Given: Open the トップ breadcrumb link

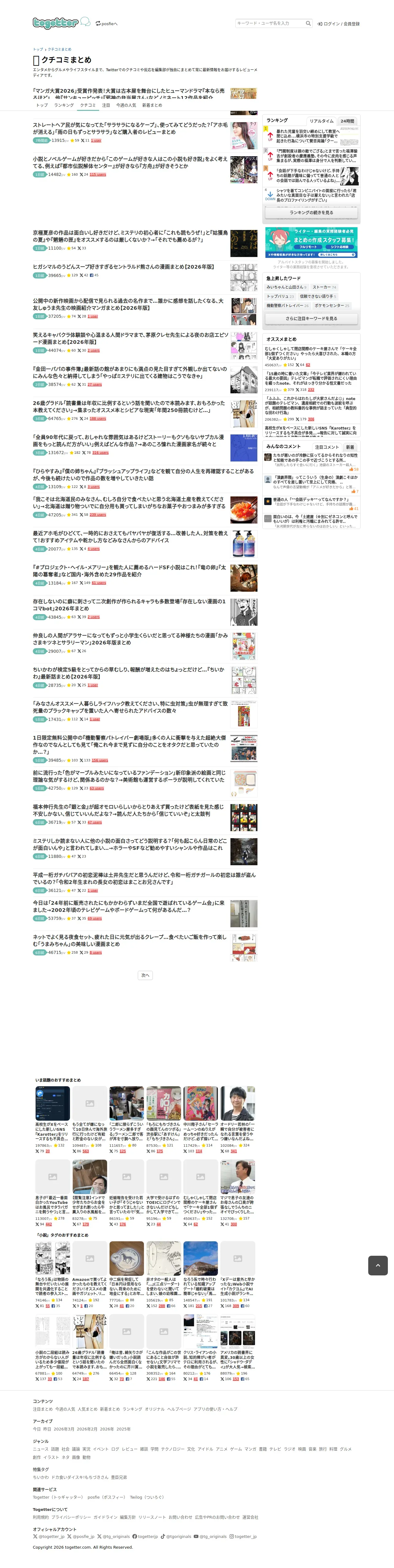Looking at the screenshot, I should pyautogui.click(x=38, y=49).
